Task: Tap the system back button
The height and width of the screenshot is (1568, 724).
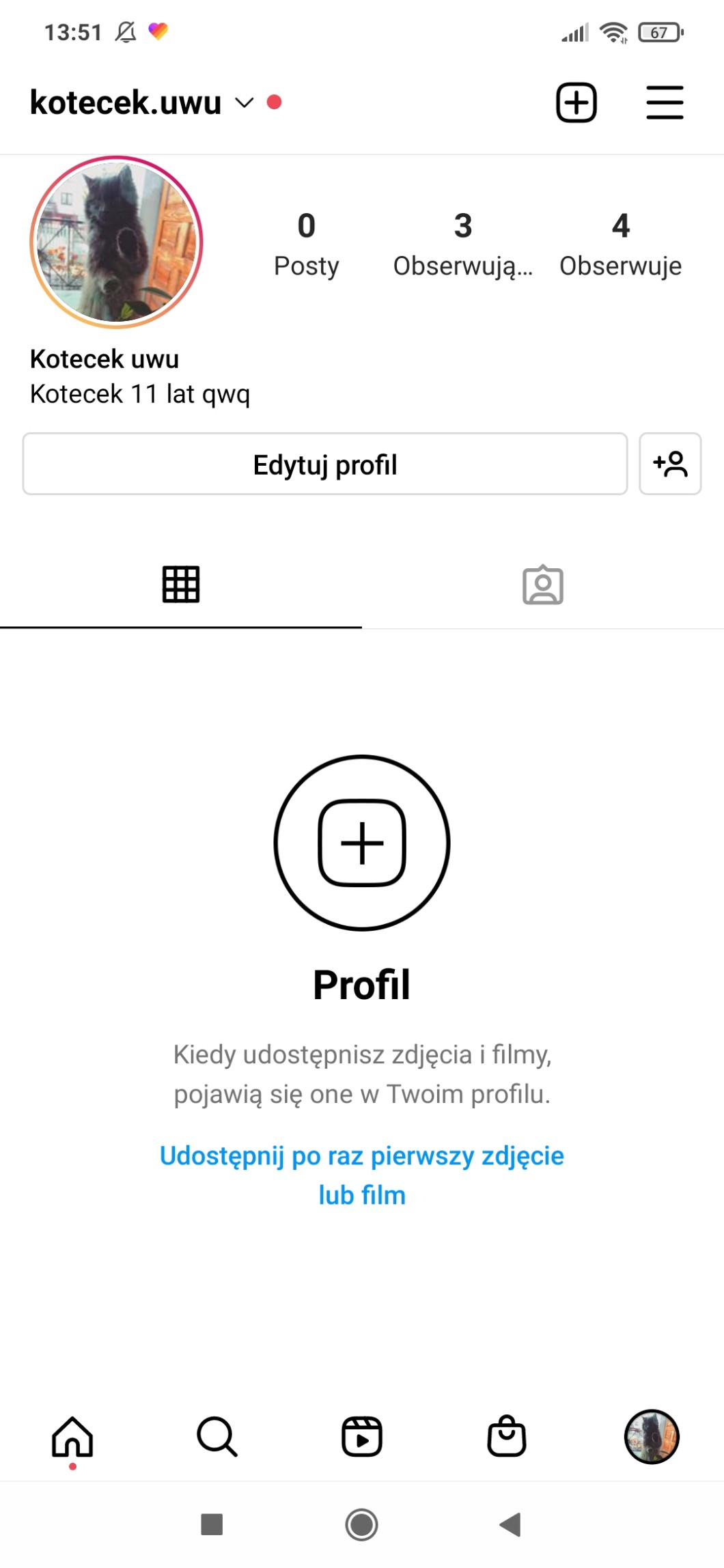Action: pos(511,1524)
